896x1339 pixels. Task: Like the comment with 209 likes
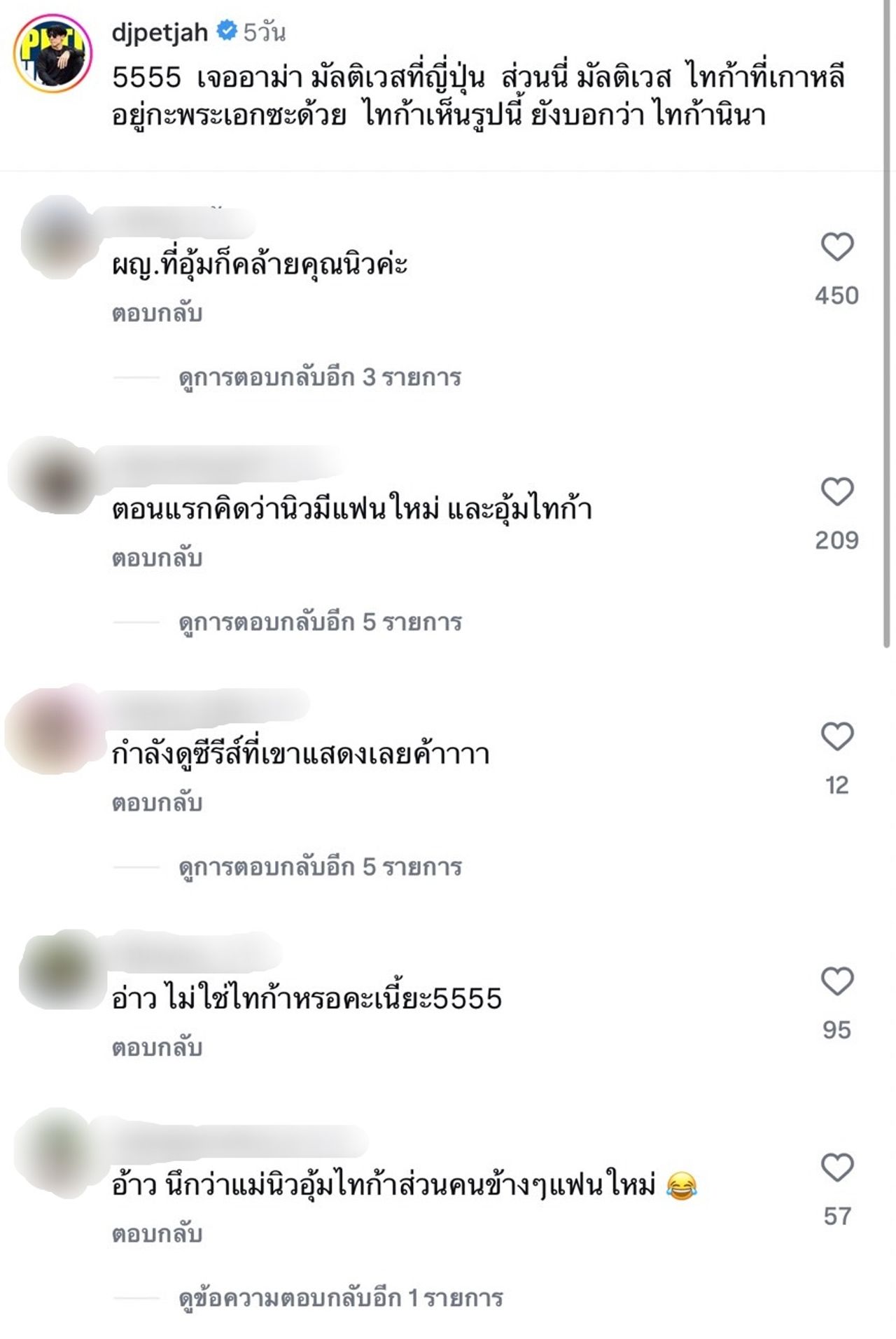pos(836,492)
